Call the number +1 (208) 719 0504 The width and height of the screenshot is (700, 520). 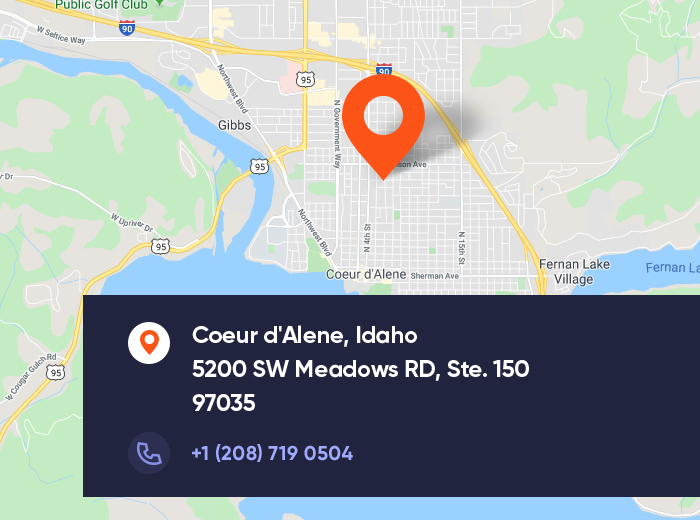tap(272, 454)
